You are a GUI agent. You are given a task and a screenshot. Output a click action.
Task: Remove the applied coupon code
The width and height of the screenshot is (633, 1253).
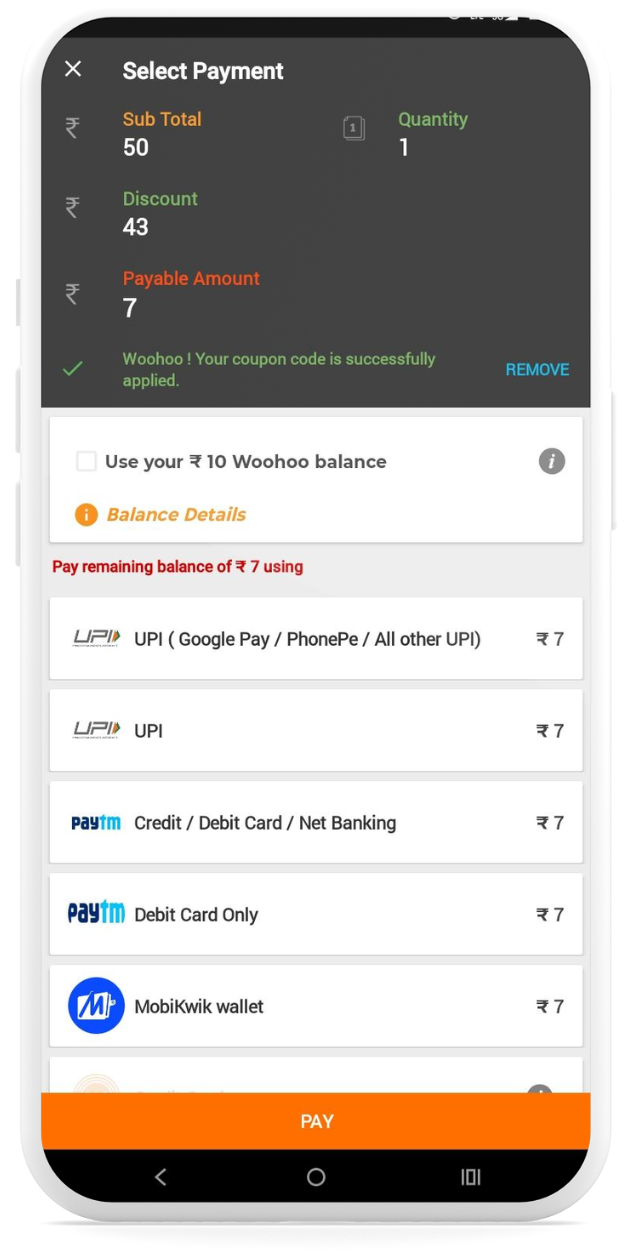tap(537, 369)
